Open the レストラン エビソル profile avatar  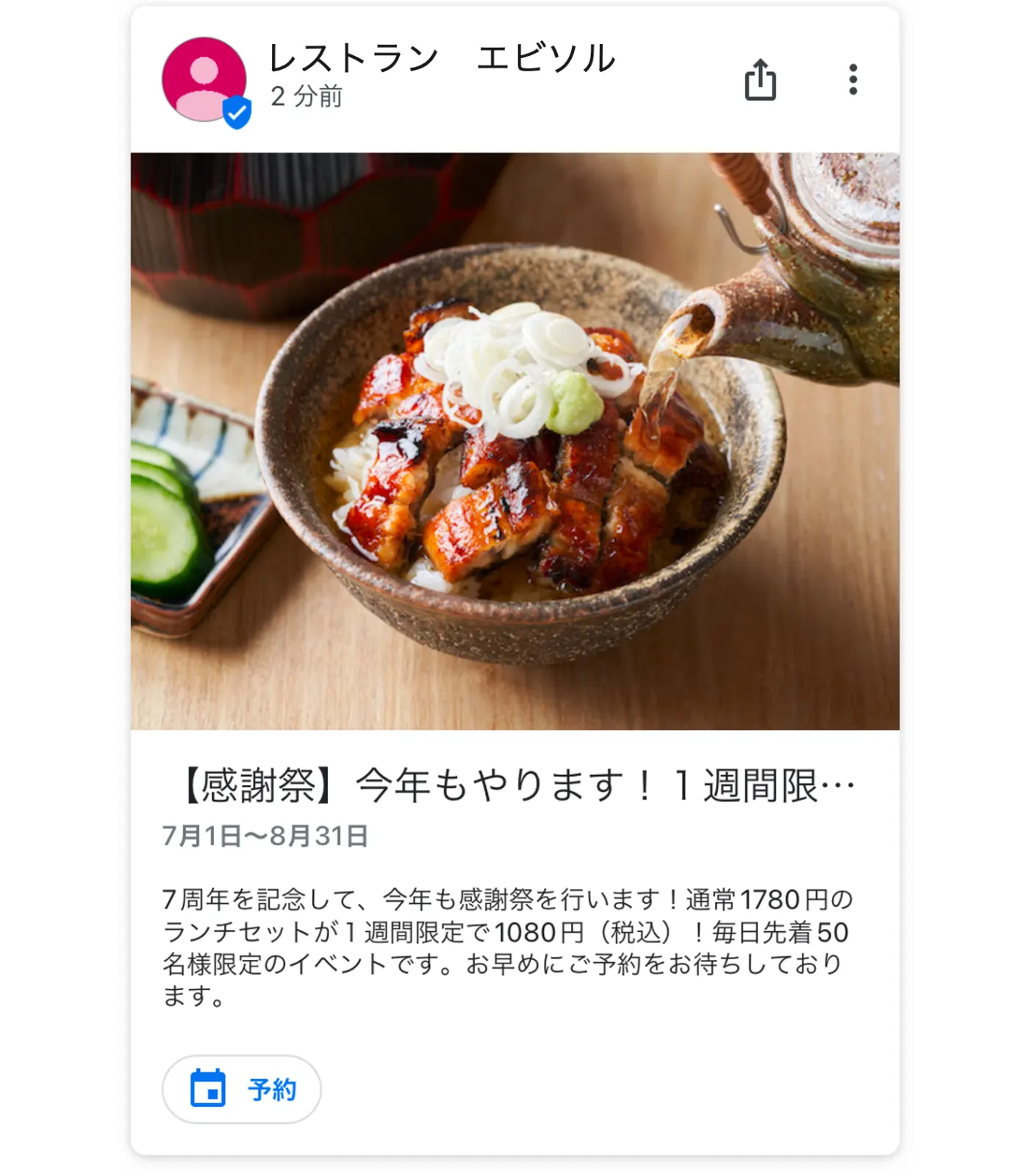pyautogui.click(x=204, y=80)
